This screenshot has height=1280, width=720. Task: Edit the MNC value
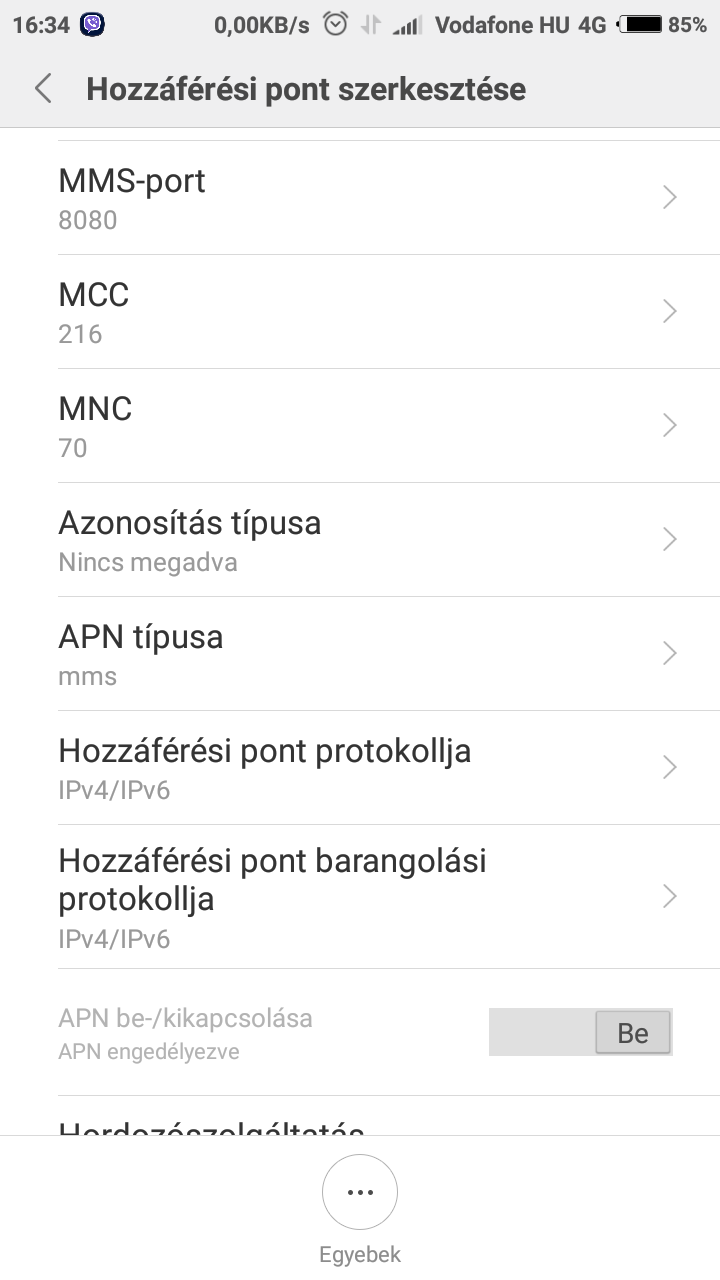tap(360, 426)
